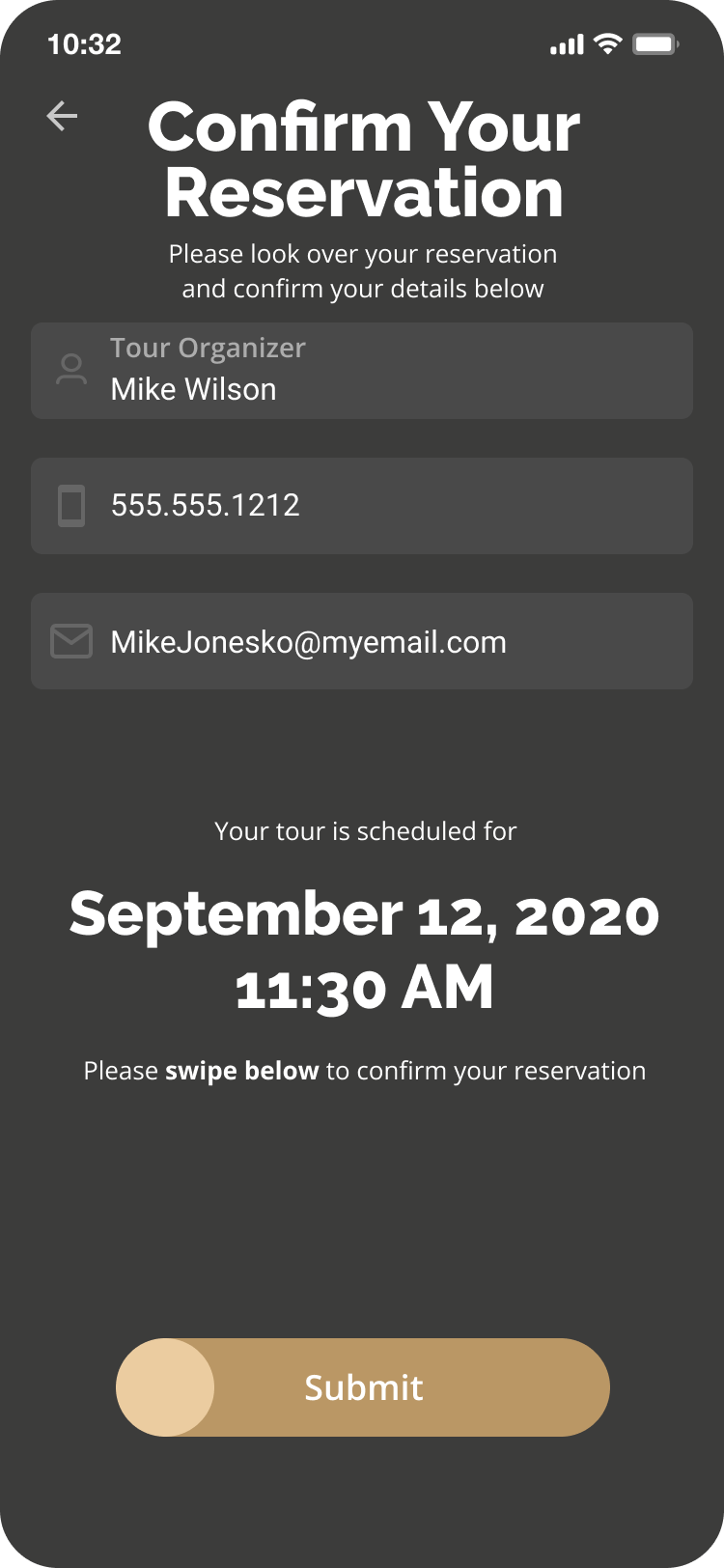
Task: Go back using the arrow icon
Action: pos(62,117)
